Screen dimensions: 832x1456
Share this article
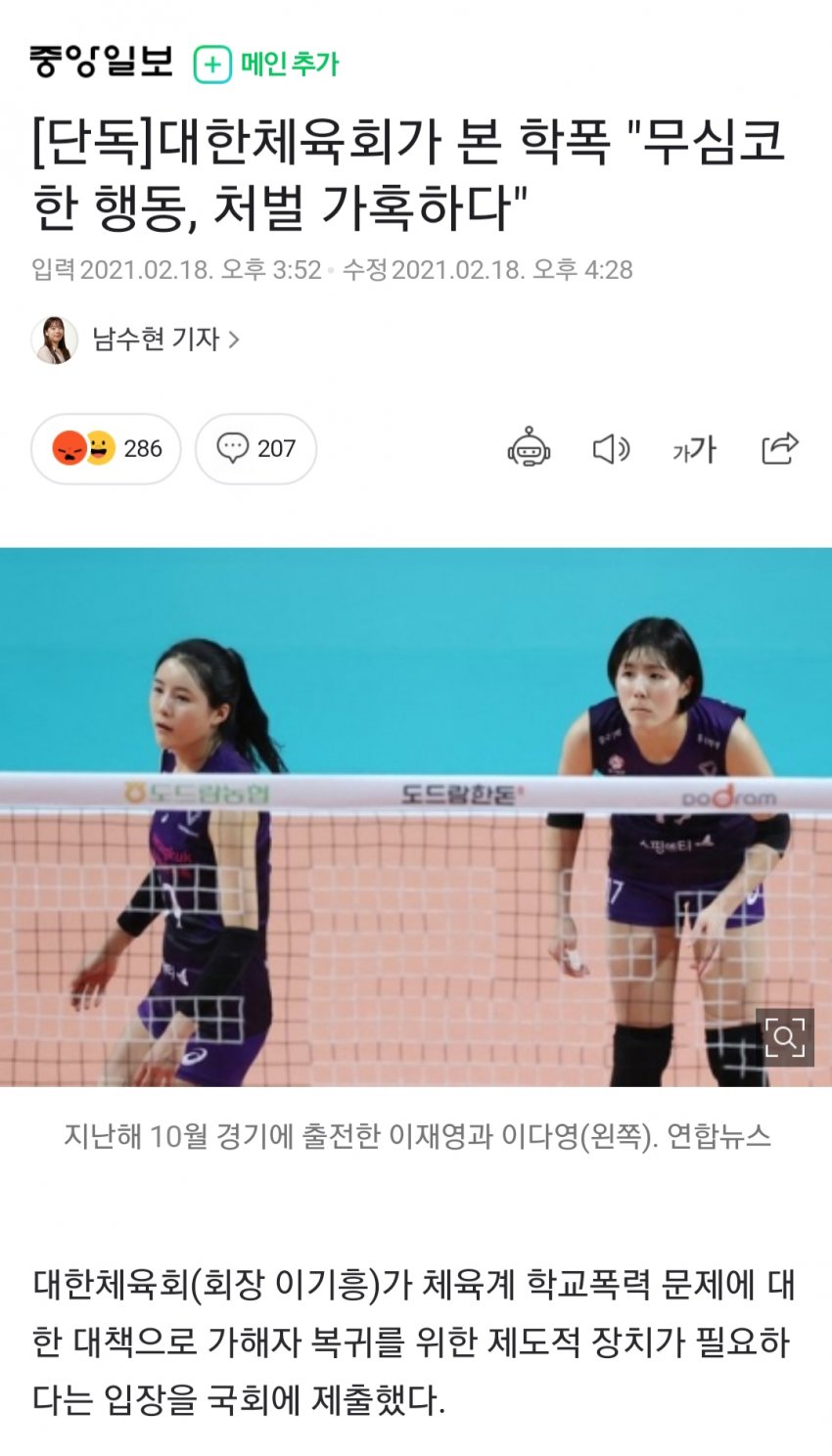pyautogui.click(x=779, y=448)
